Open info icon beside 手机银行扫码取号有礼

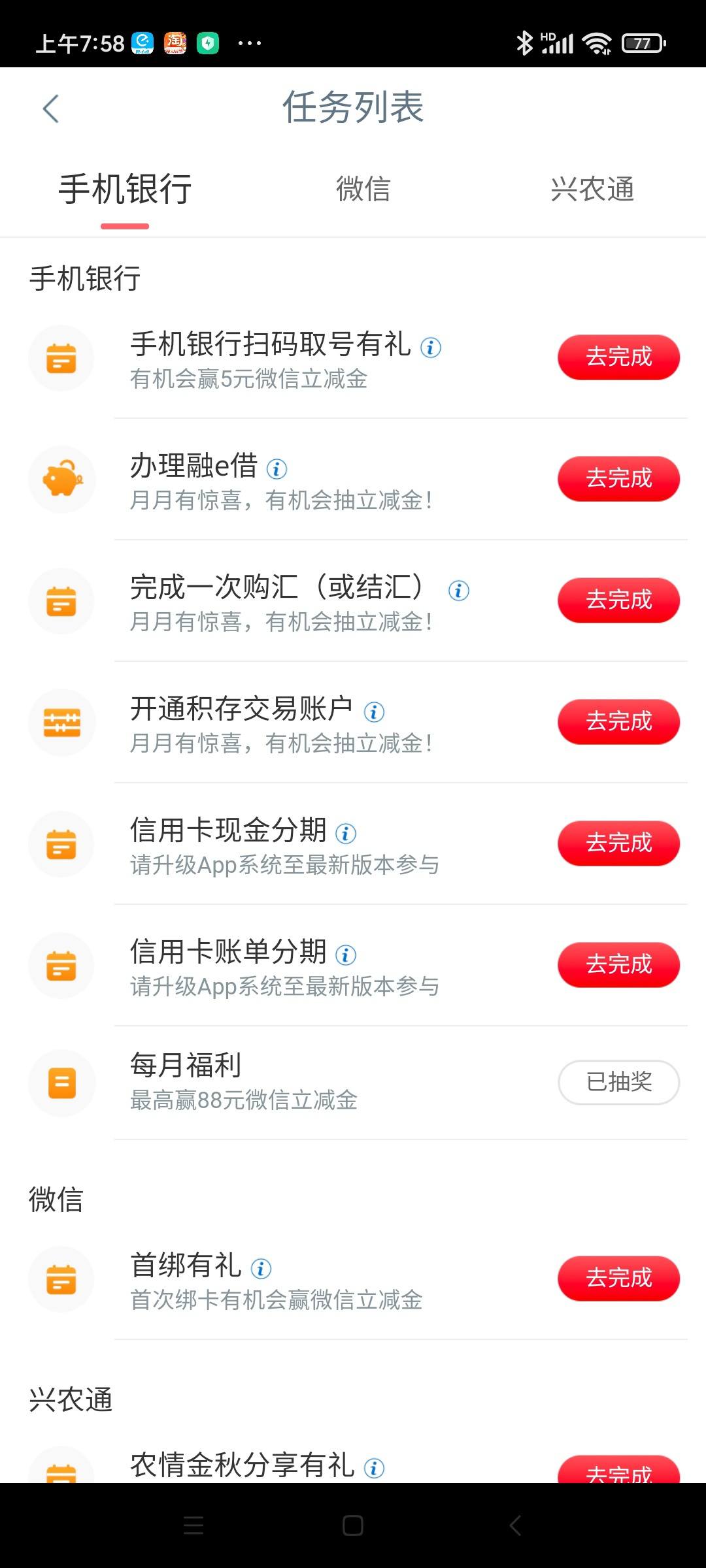click(430, 347)
